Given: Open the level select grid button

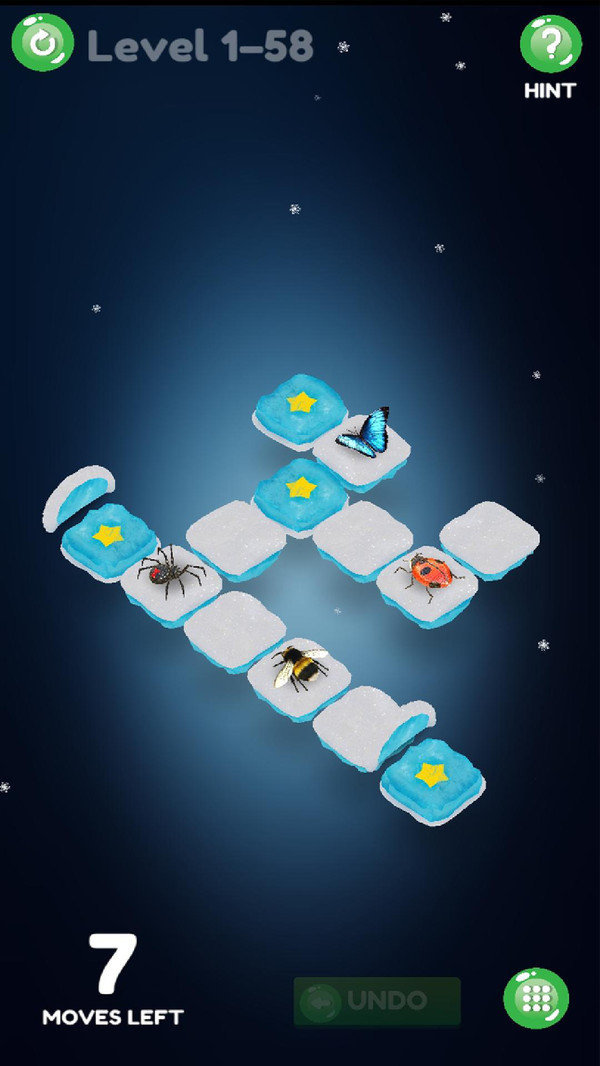Looking at the screenshot, I should point(536,997).
